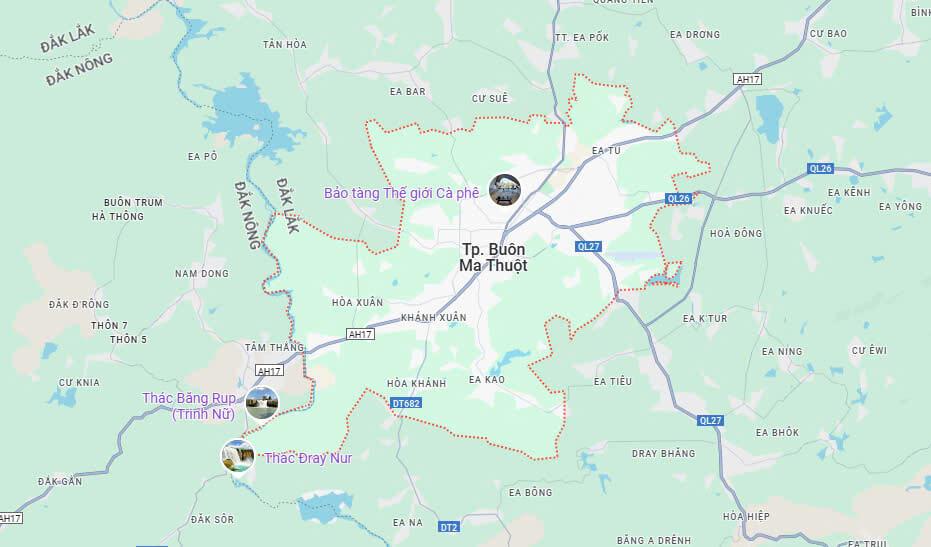Tap the Thác Dray Nur waterfall marker
Screen dimensions: 931x547
point(238,456)
